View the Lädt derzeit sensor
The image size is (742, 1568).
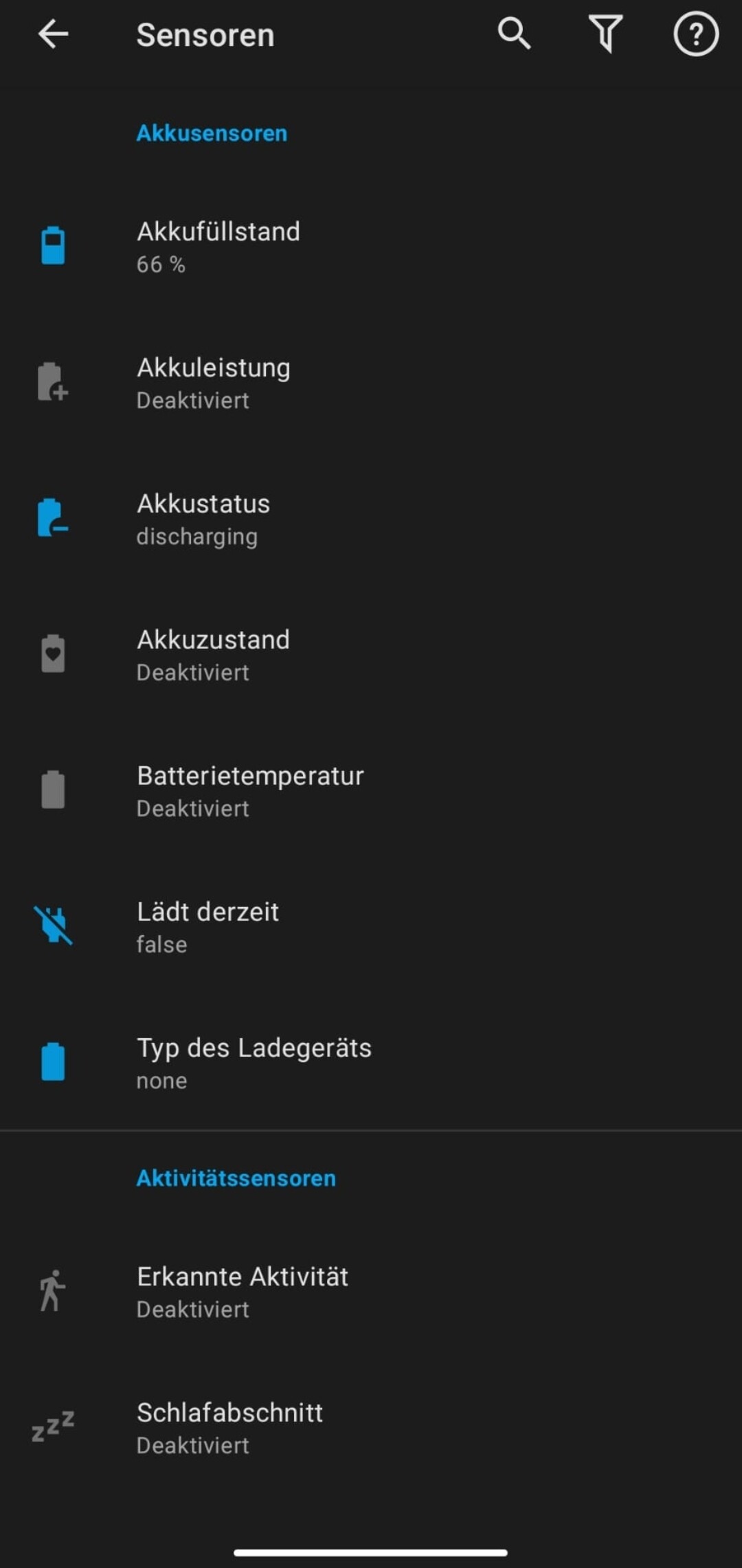[x=371, y=928]
